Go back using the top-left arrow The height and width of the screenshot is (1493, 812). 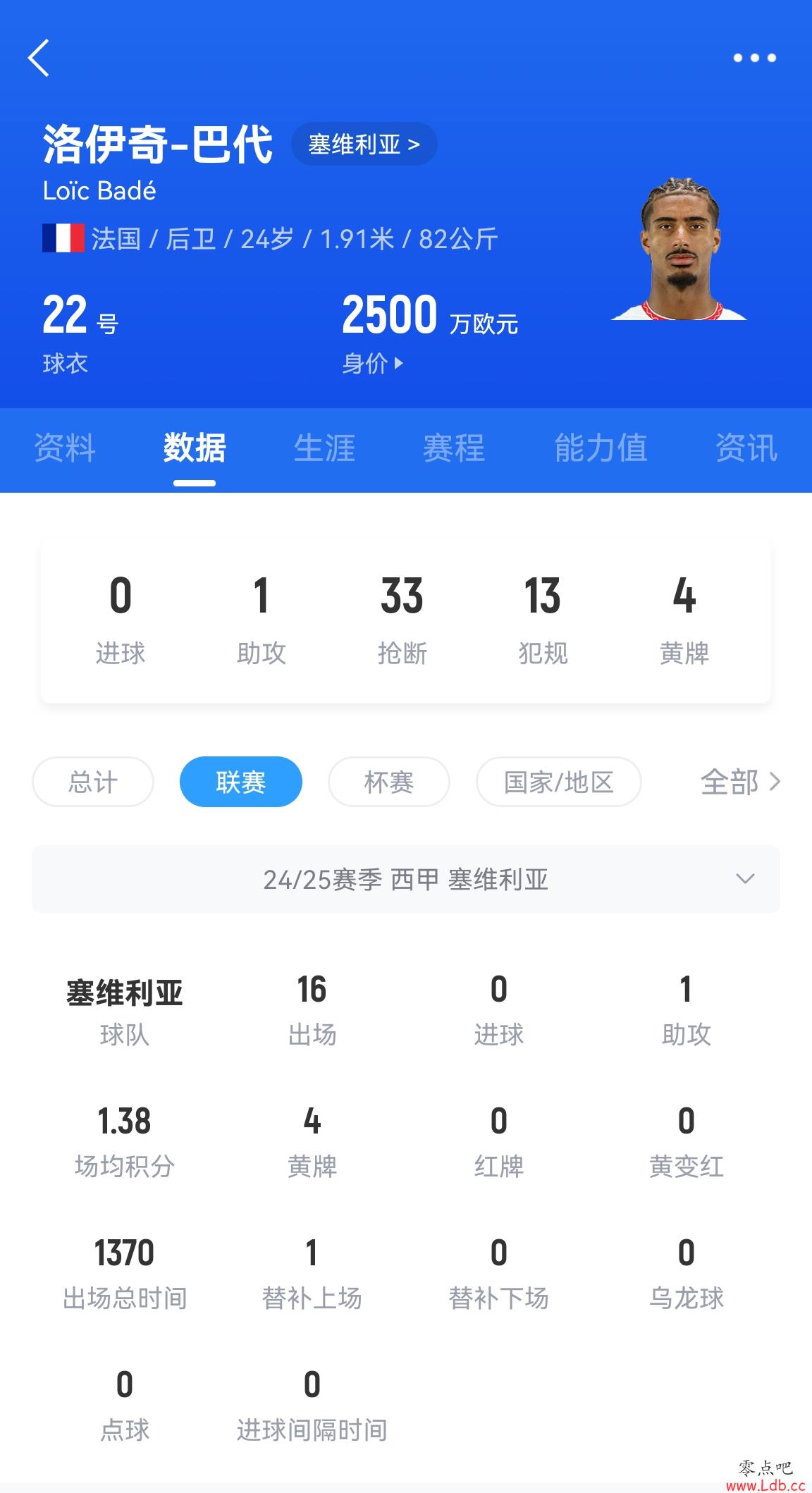[39, 58]
